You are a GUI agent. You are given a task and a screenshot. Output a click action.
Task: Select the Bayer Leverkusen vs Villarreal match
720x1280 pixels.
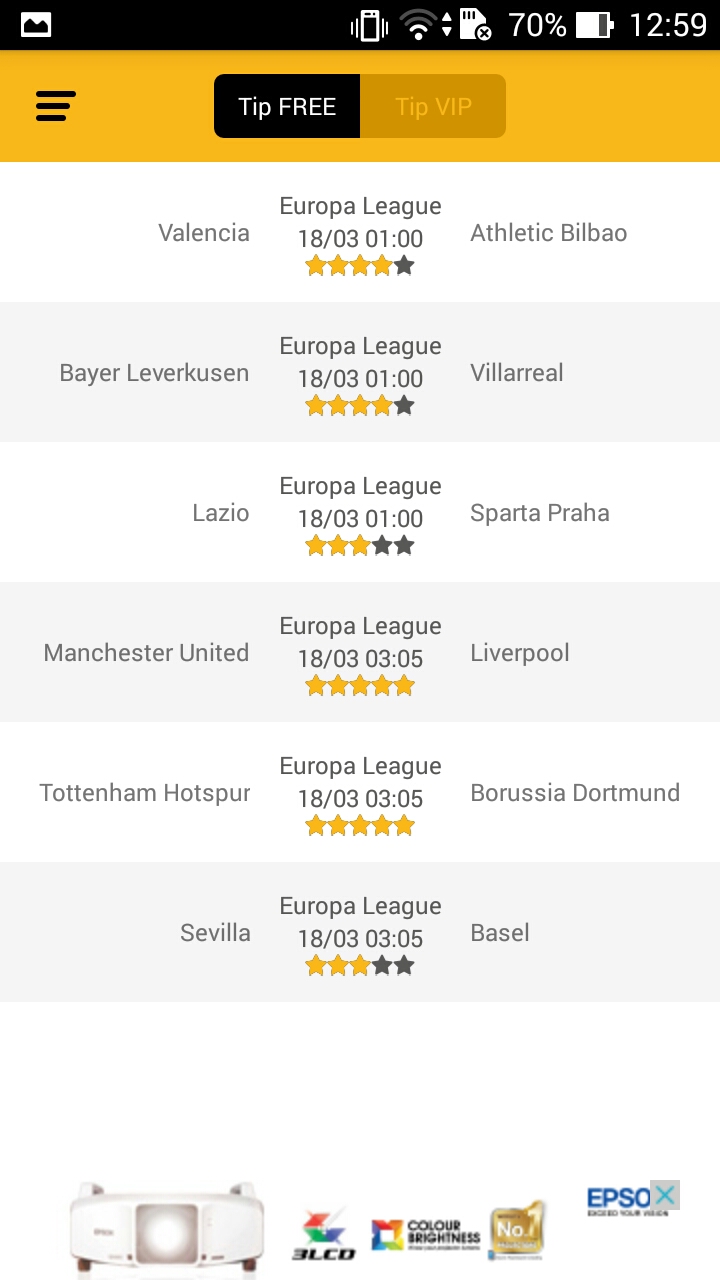[x=360, y=372]
